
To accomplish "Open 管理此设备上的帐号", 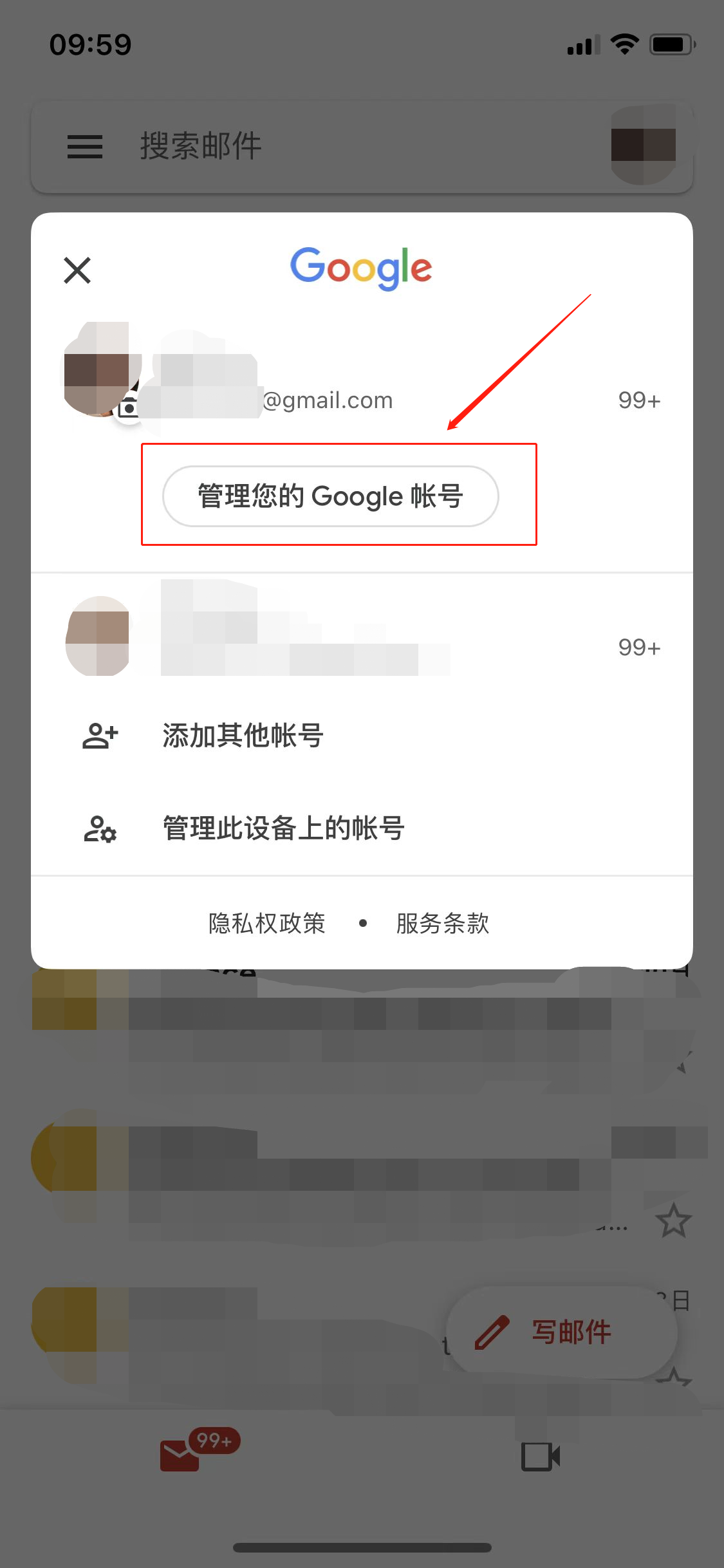I will (283, 828).
